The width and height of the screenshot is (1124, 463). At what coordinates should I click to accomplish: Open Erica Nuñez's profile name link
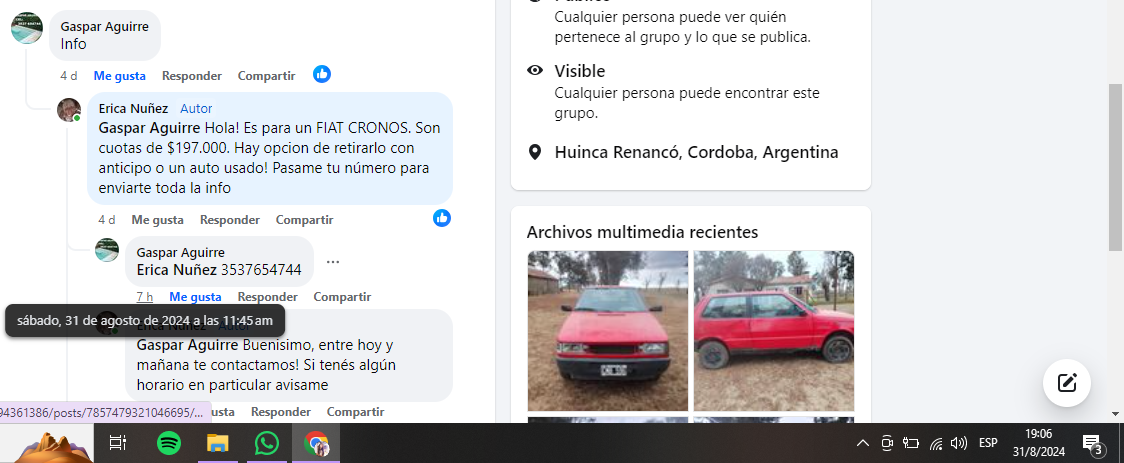point(133,108)
